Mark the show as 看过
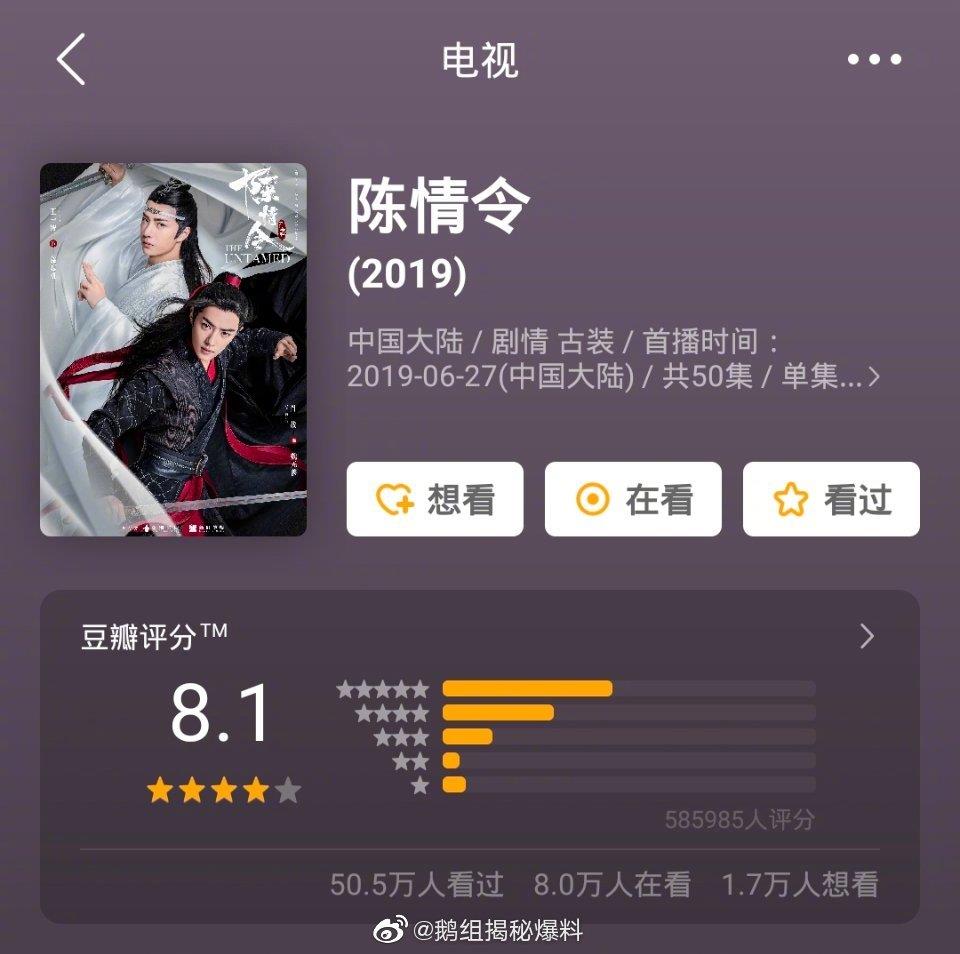960x954 pixels. pos(831,499)
